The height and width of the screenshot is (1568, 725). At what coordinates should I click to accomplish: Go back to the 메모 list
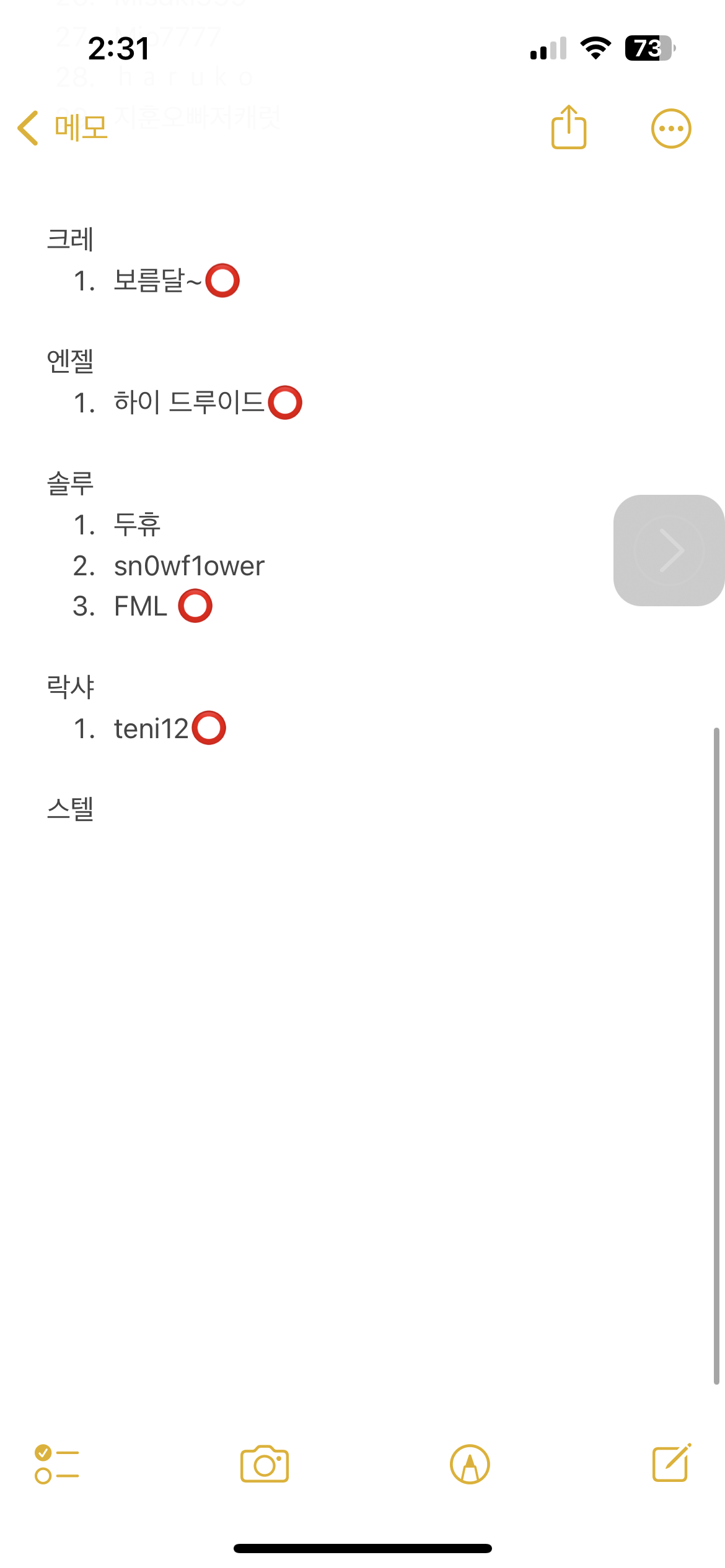[x=62, y=128]
